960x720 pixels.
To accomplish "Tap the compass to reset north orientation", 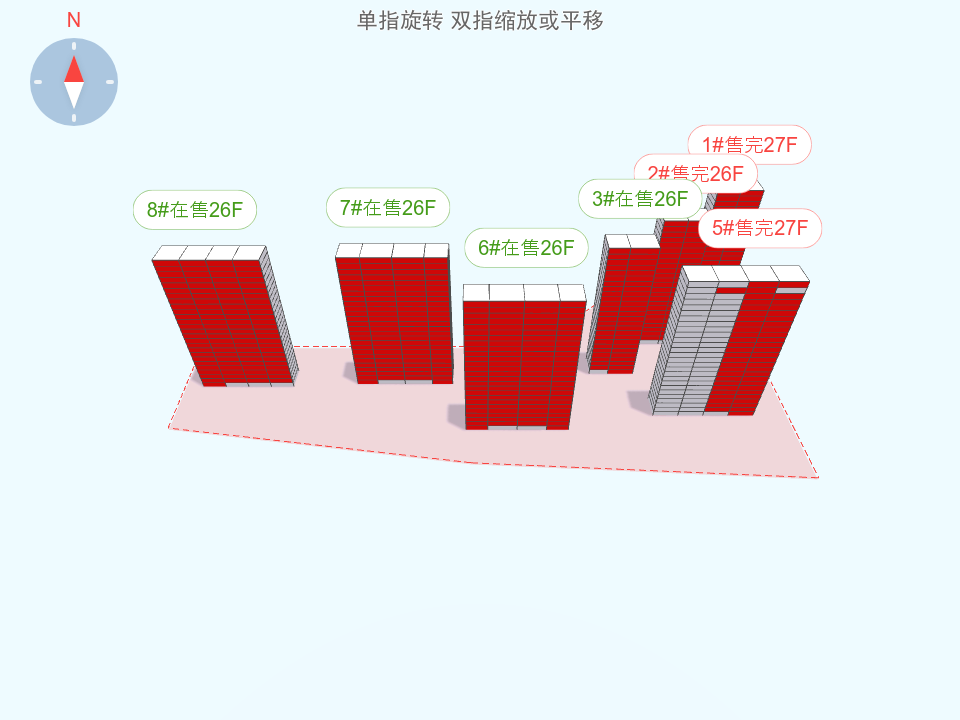I will point(74,82).
